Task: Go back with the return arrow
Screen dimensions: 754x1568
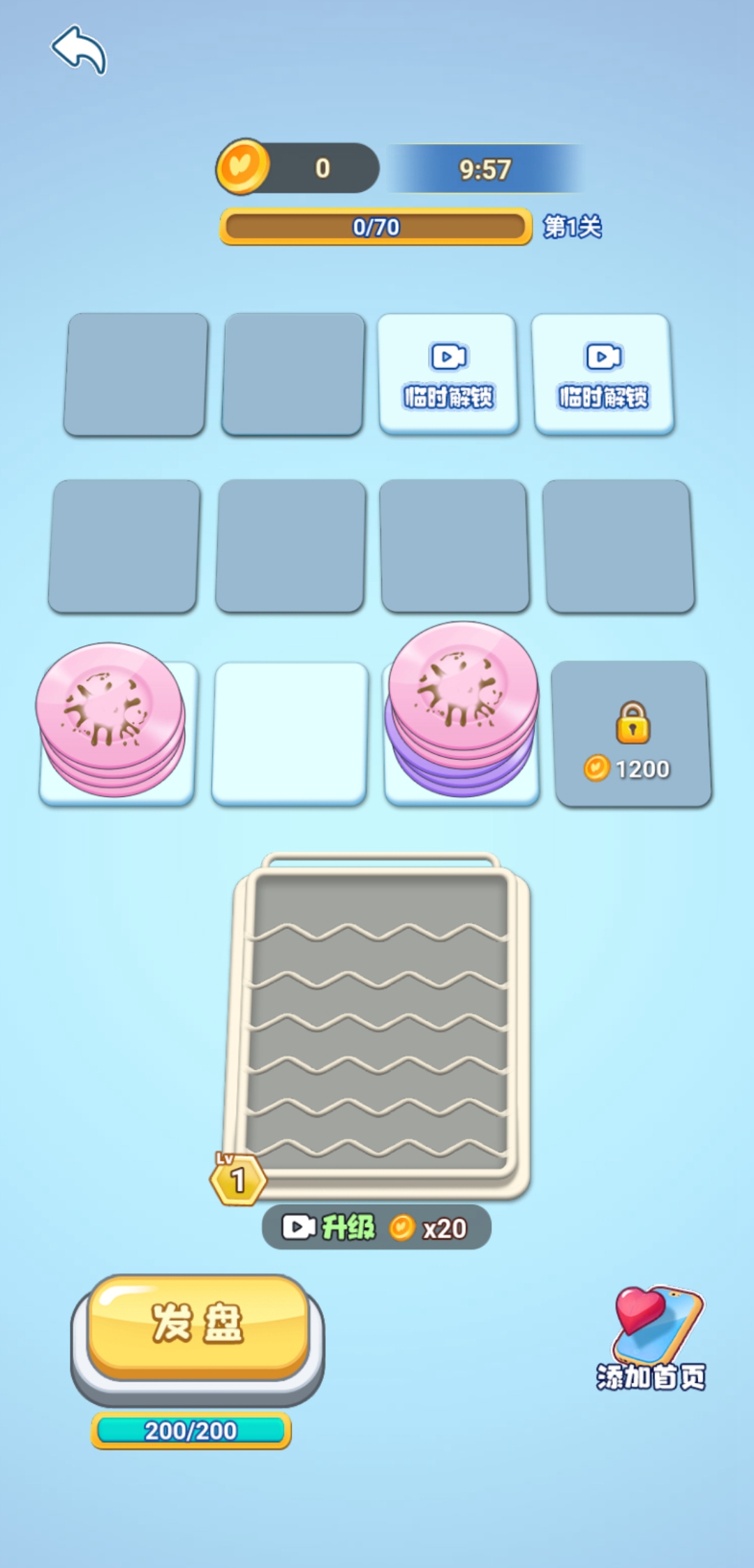Action: 79,50
